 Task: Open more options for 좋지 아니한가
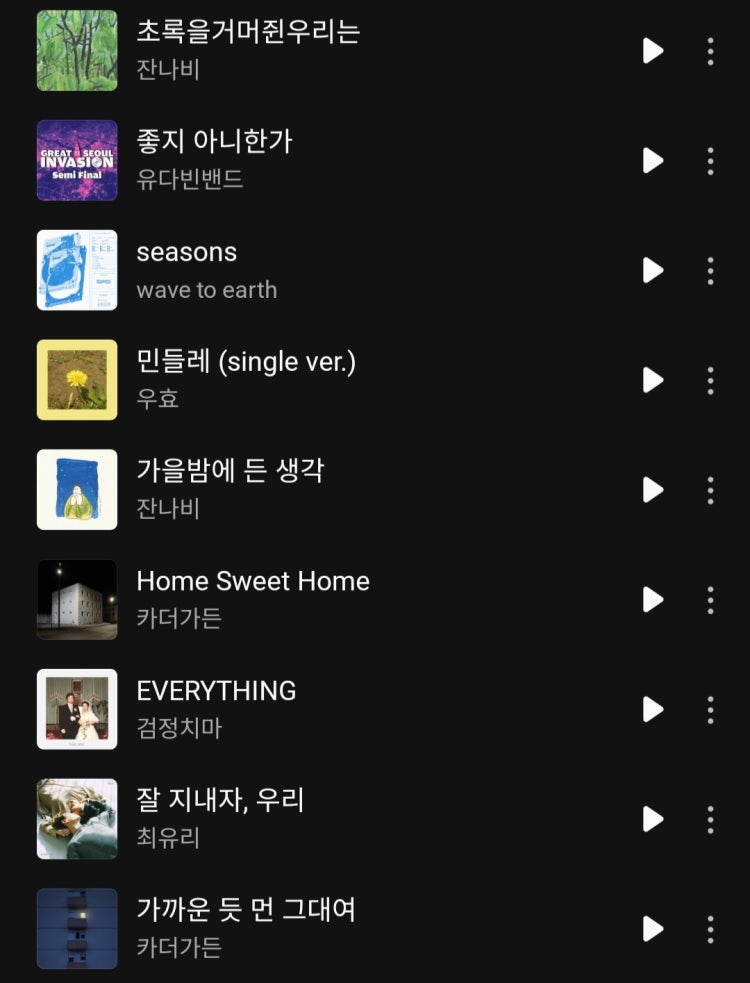(710, 160)
